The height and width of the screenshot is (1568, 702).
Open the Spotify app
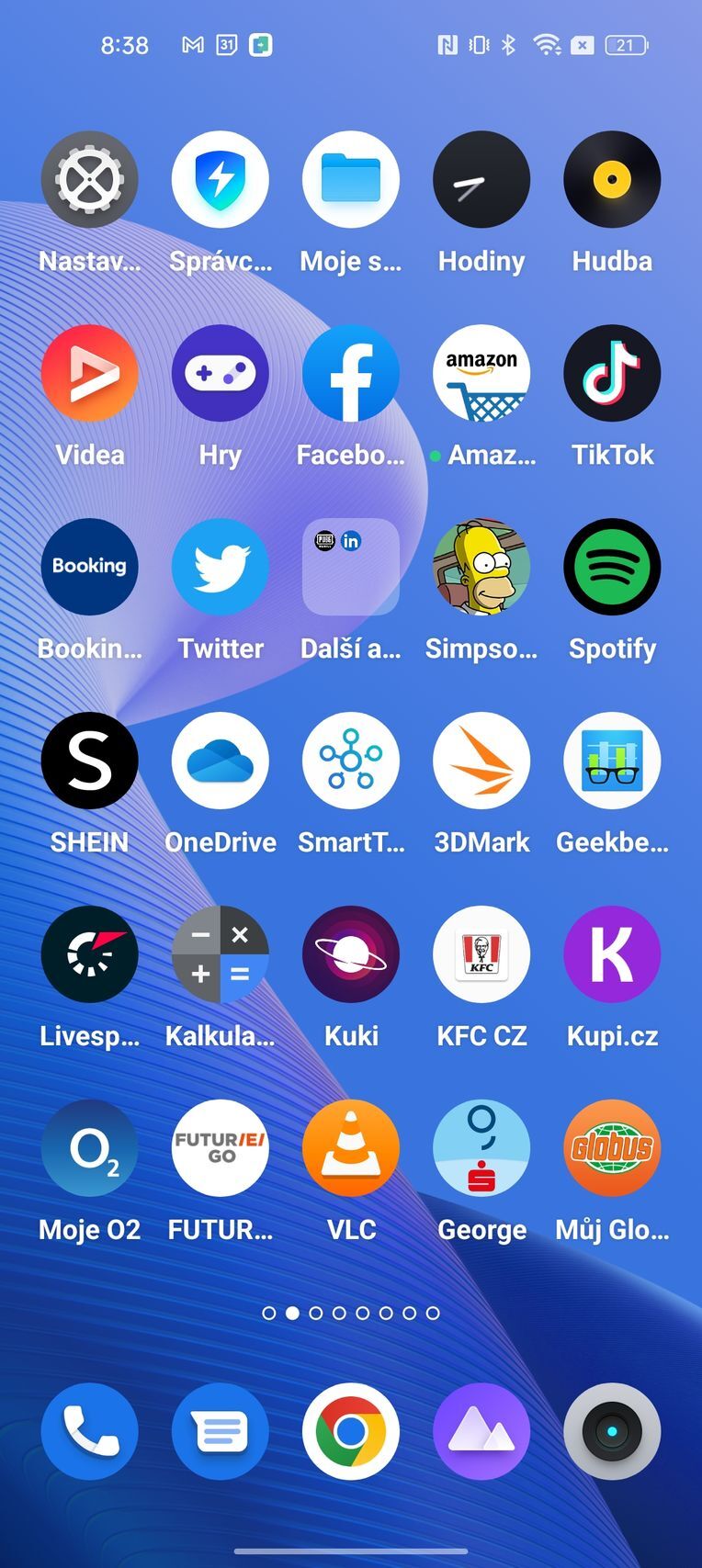coord(612,567)
